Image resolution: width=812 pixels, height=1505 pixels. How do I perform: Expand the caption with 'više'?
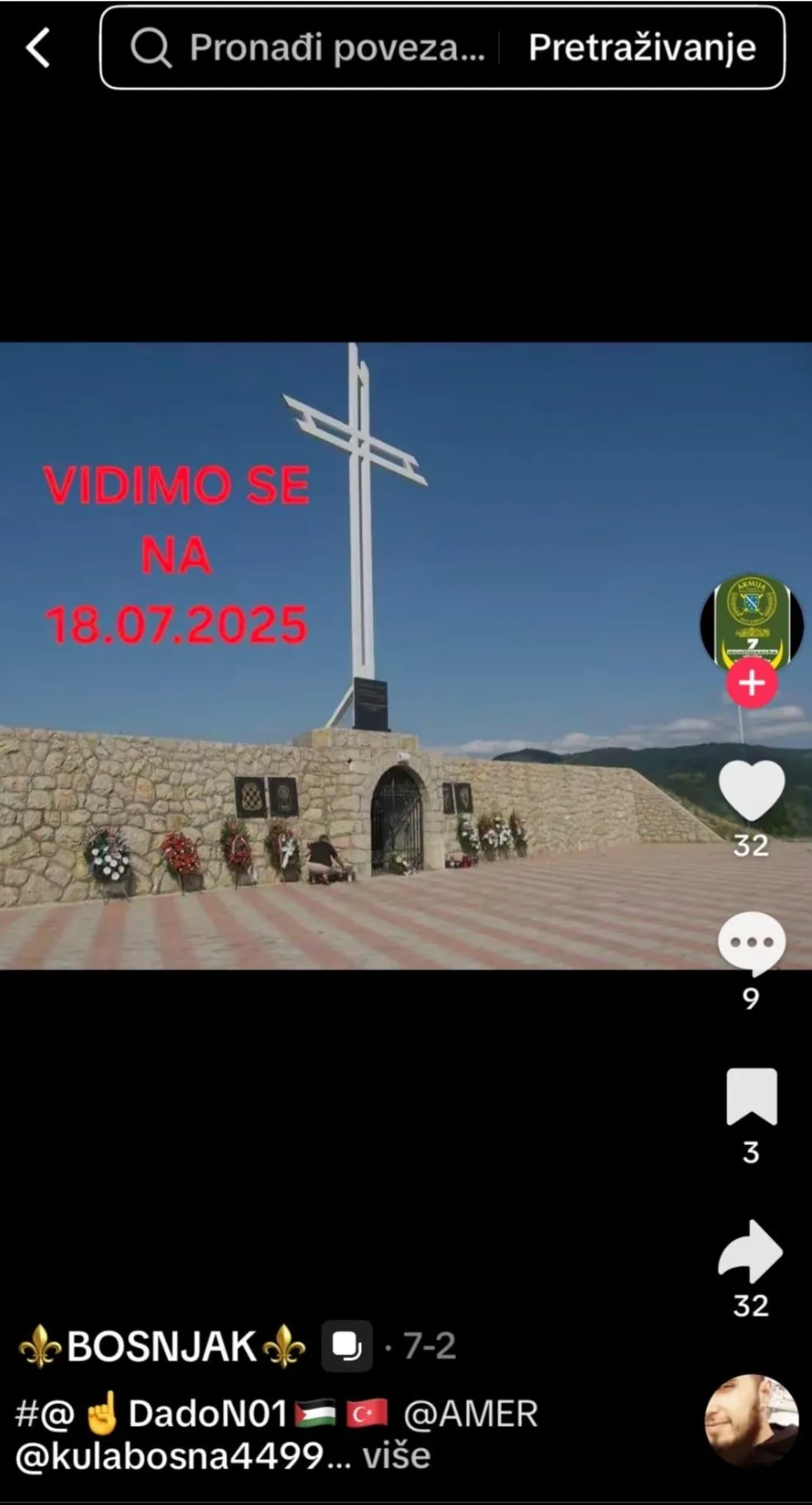pyautogui.click(x=397, y=1455)
